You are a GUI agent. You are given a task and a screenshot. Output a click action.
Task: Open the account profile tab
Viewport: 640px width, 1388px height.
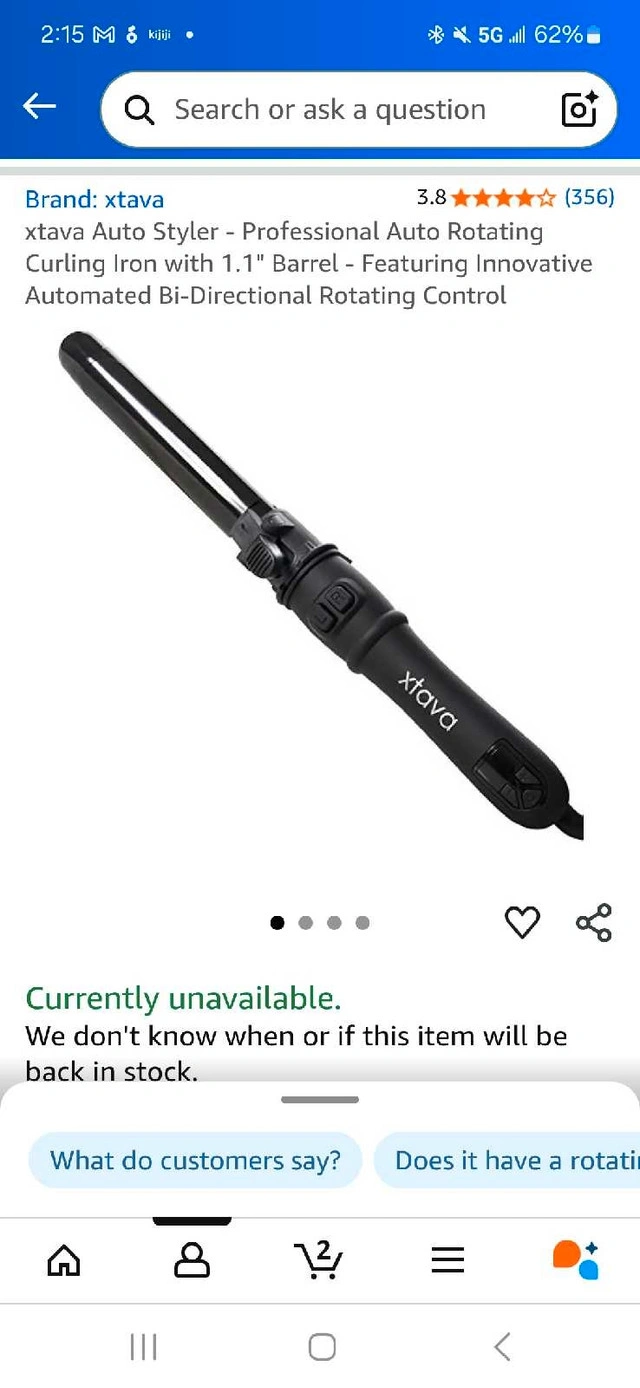[192, 1260]
